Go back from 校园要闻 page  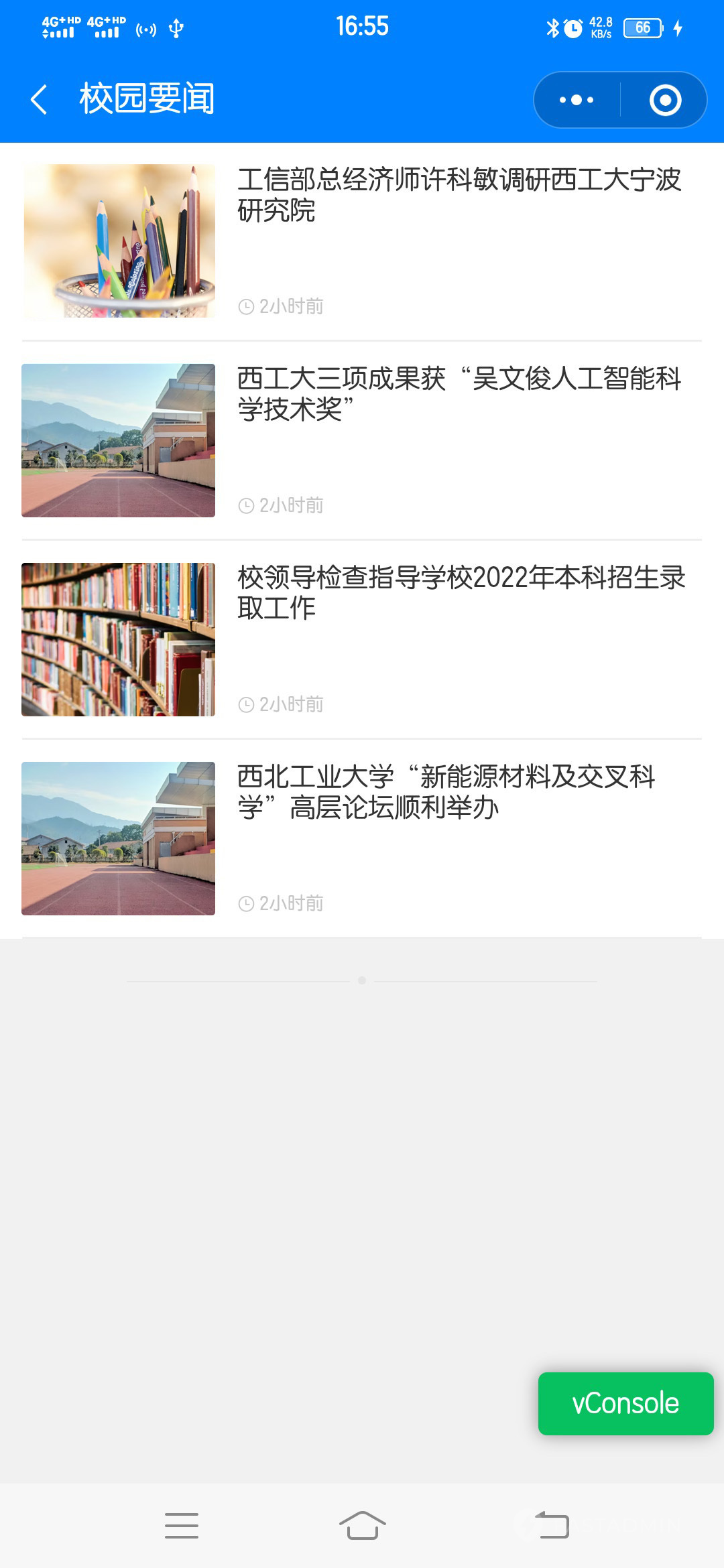point(39,100)
